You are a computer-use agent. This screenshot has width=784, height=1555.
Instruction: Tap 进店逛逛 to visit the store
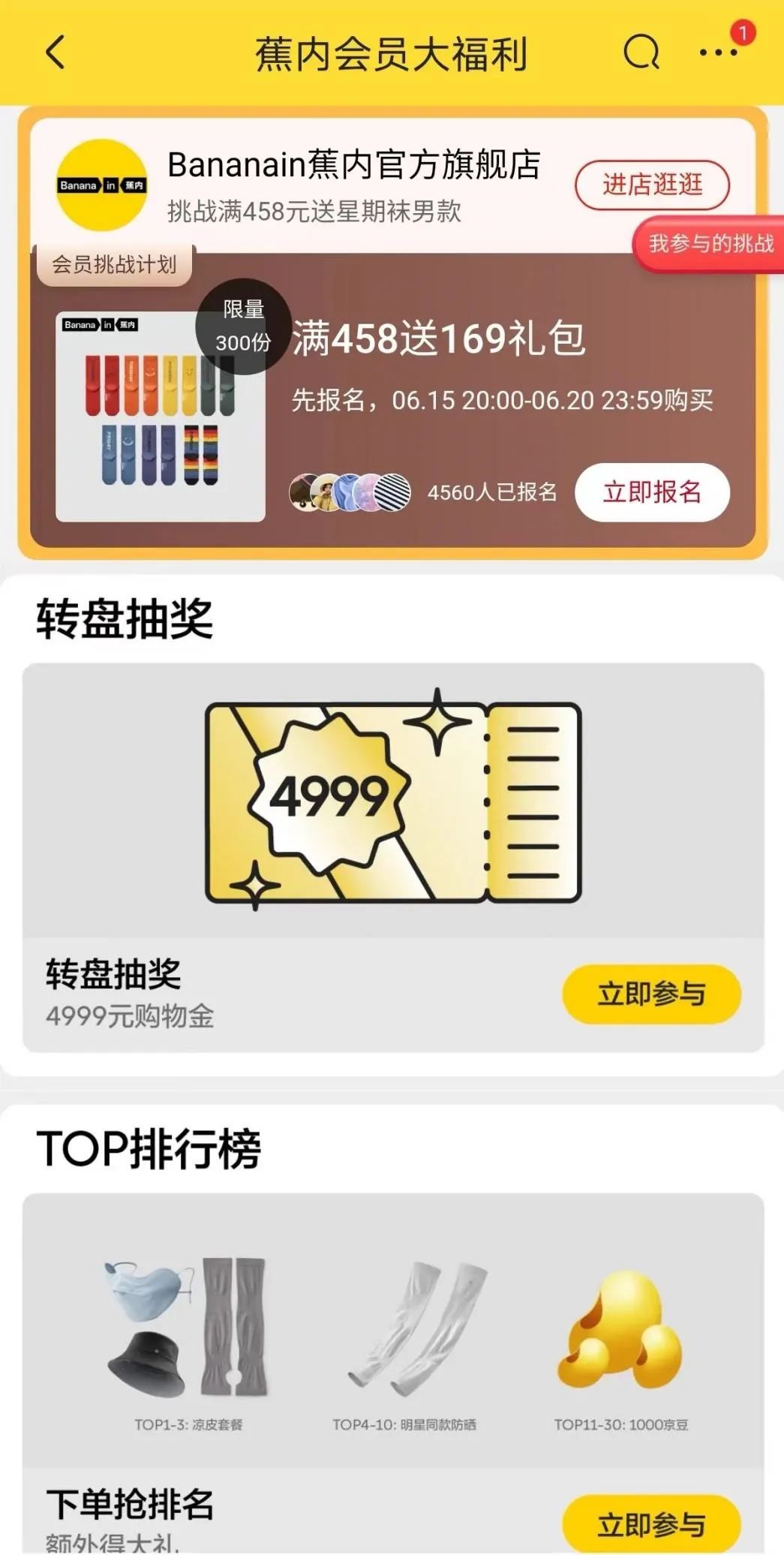coord(652,185)
